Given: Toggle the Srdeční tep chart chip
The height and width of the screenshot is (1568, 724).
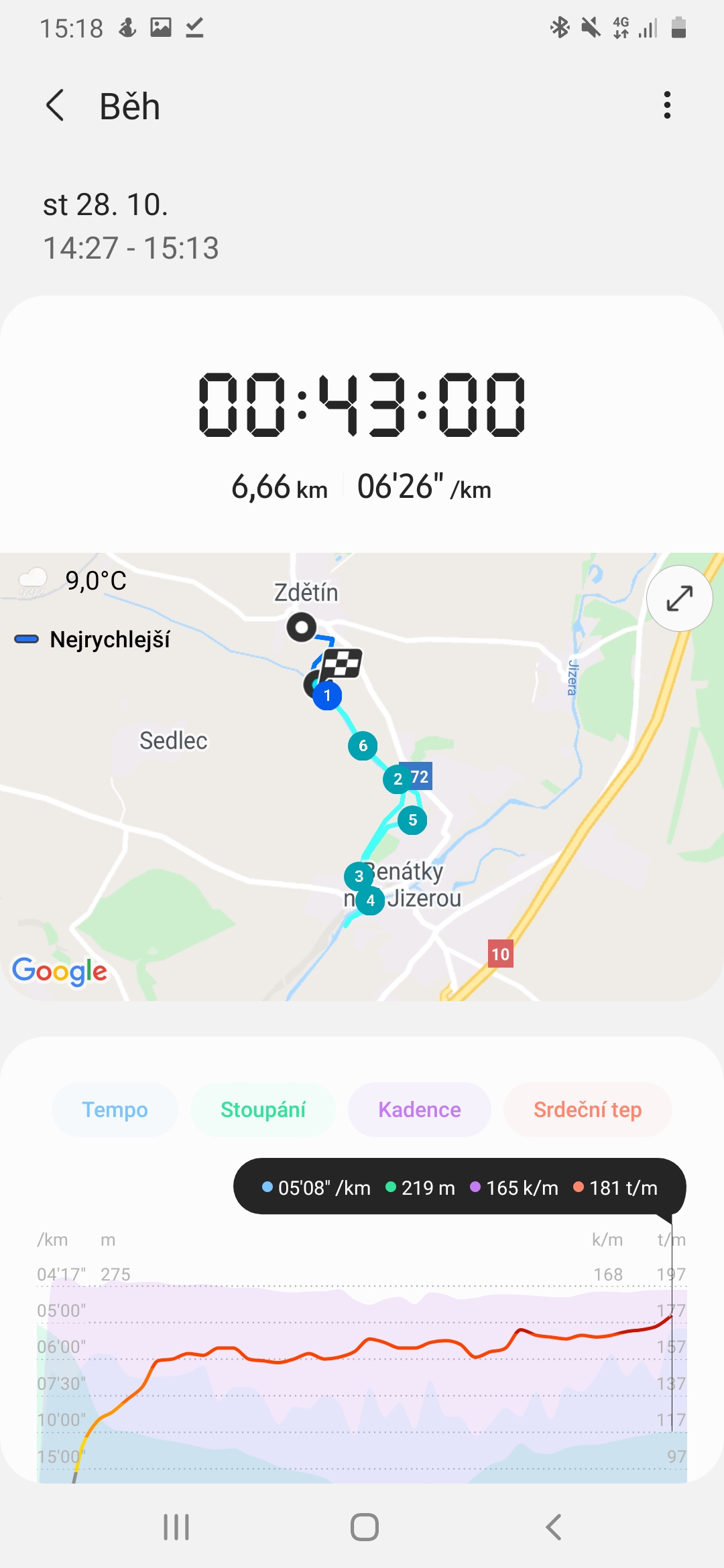Looking at the screenshot, I should (587, 1110).
